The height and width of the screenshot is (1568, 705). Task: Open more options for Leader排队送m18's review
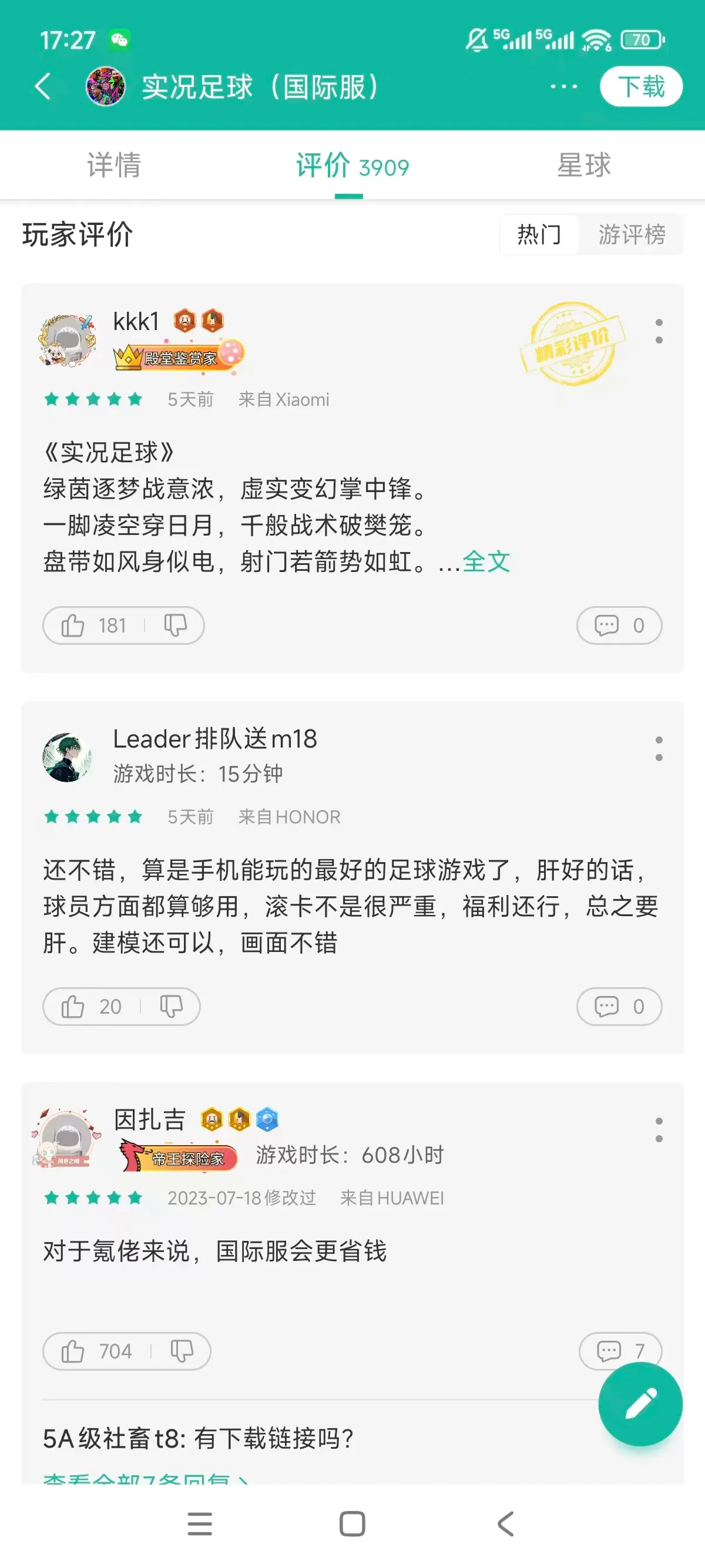pyautogui.click(x=659, y=749)
